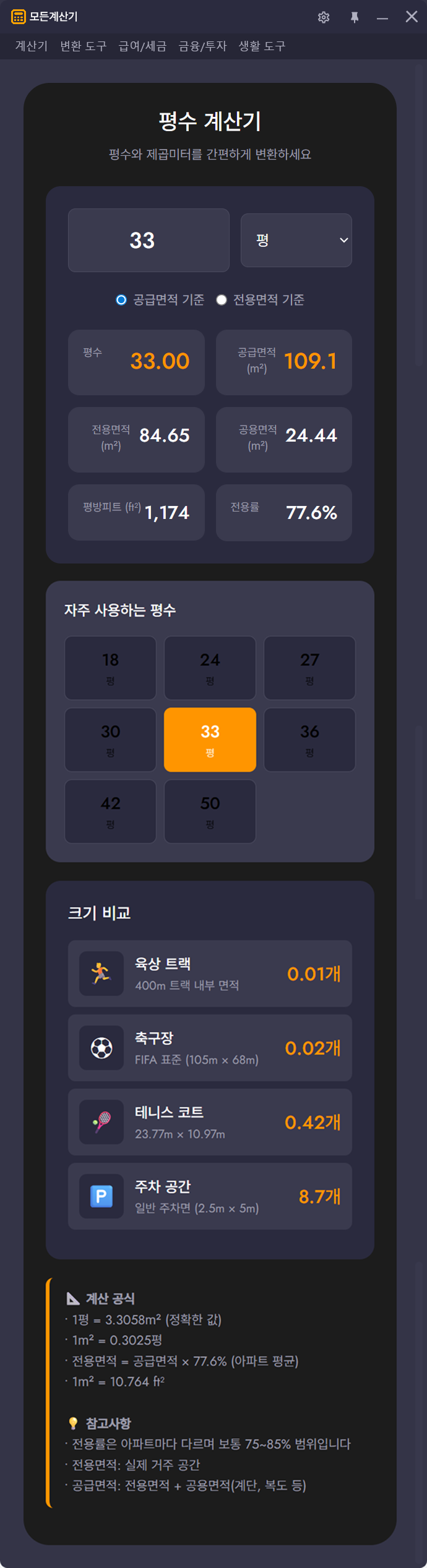This screenshot has height=1568, width=427.
Task: Choose the 18 평 preset
Action: 110,668
